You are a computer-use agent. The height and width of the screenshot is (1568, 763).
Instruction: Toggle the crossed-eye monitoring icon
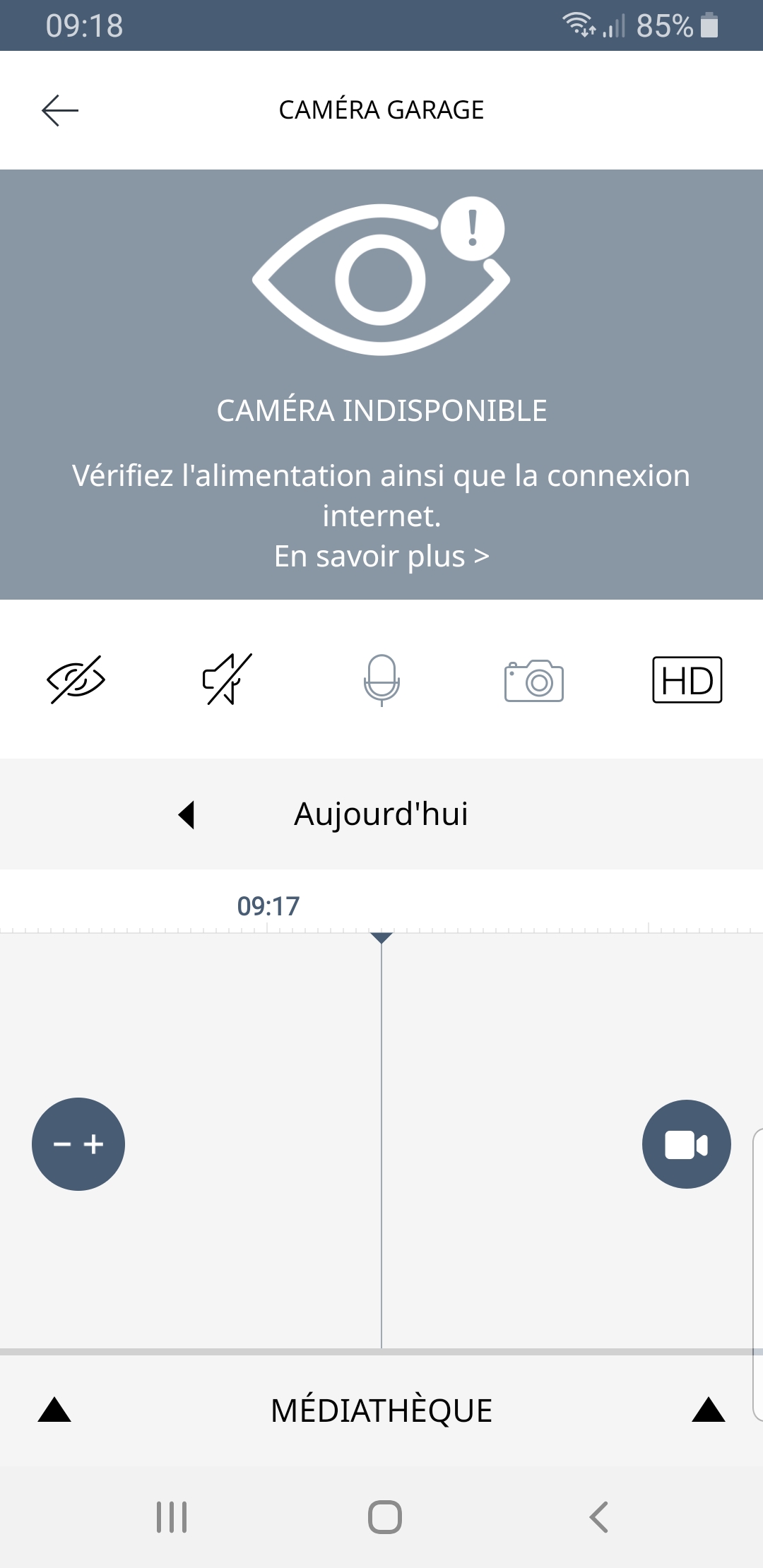[x=76, y=679]
